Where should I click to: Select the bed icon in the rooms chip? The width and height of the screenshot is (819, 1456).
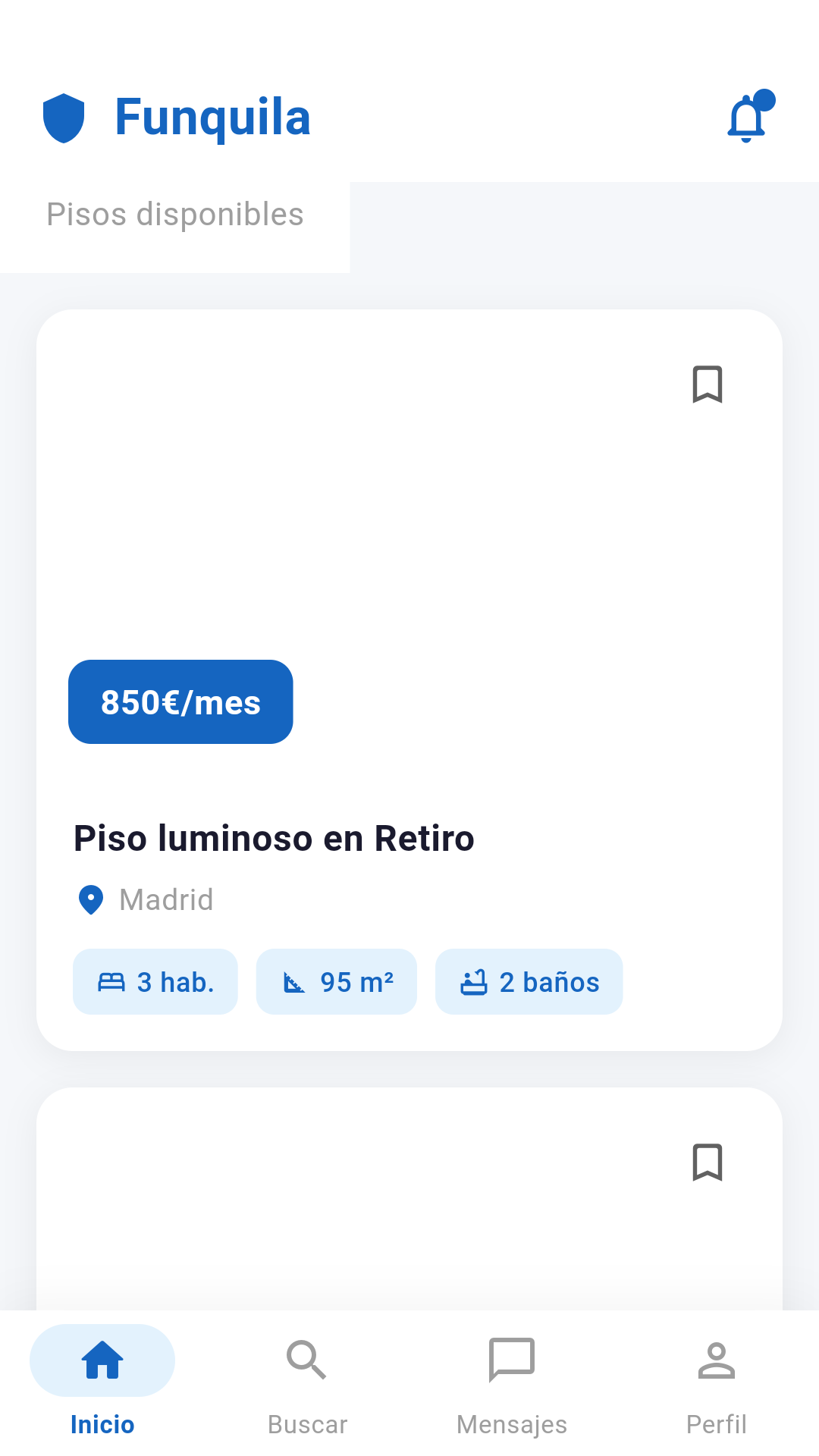coord(111,981)
